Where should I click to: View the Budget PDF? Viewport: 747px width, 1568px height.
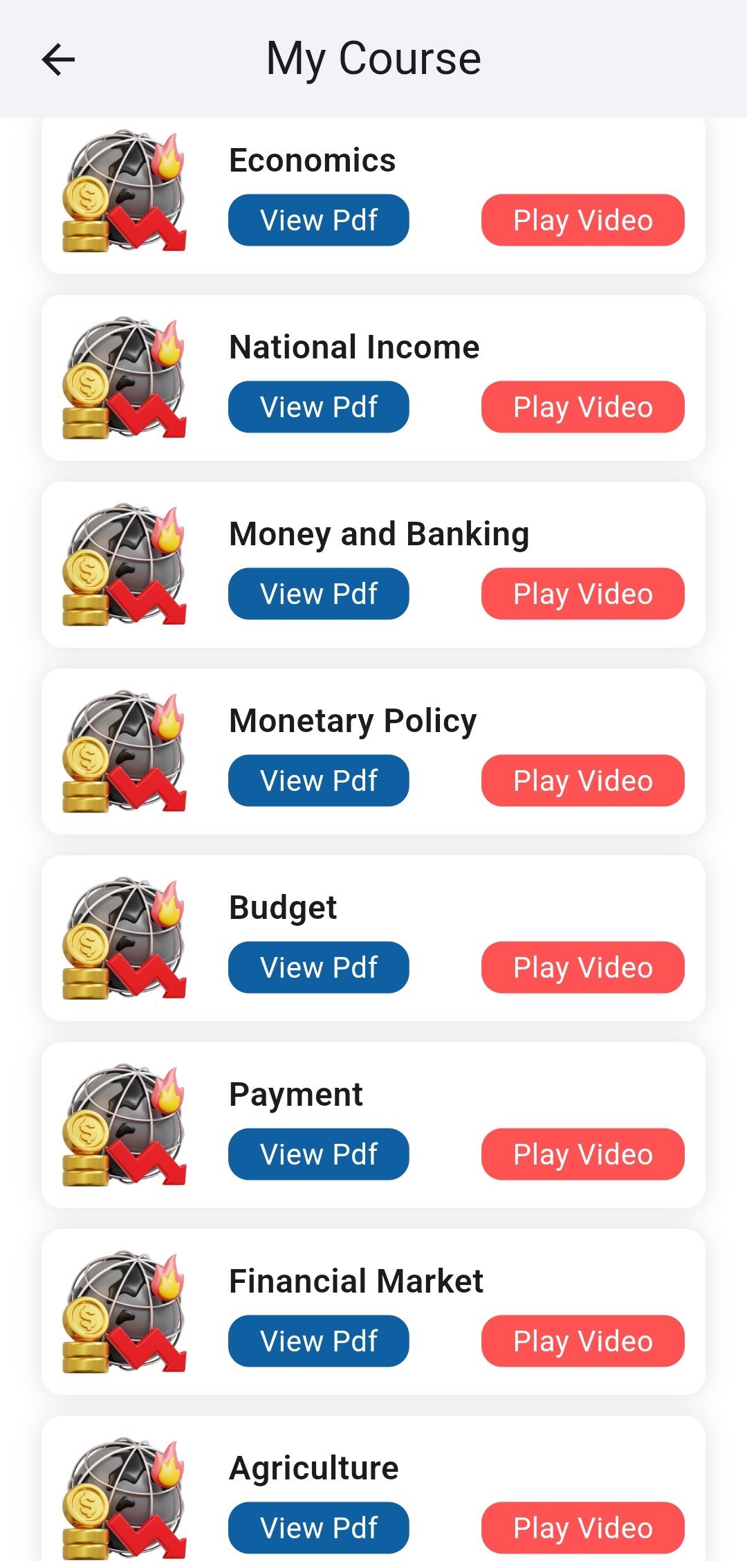click(x=318, y=967)
